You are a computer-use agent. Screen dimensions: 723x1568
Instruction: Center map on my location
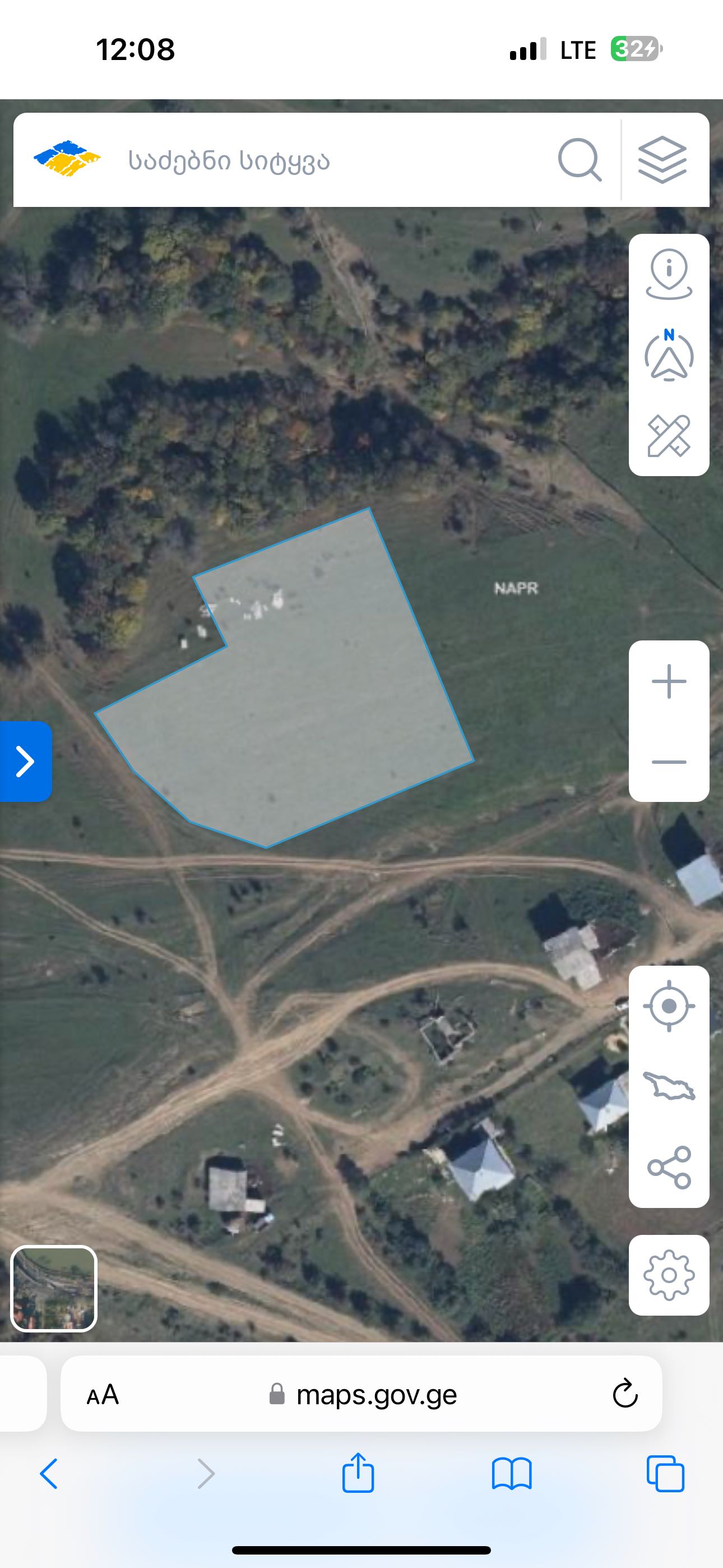click(x=668, y=1006)
